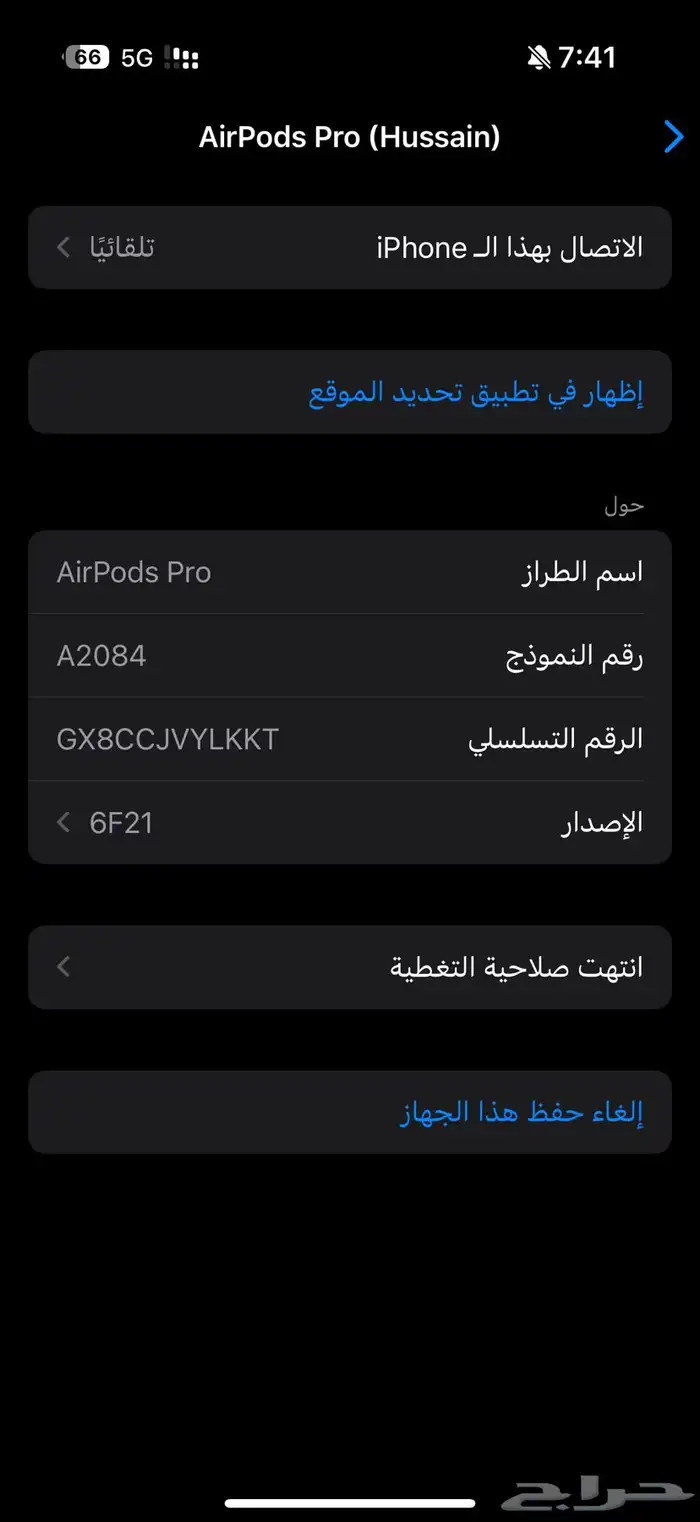Go back using the blue chevron
Viewport: 700px width, 1522px height.
tap(673, 137)
